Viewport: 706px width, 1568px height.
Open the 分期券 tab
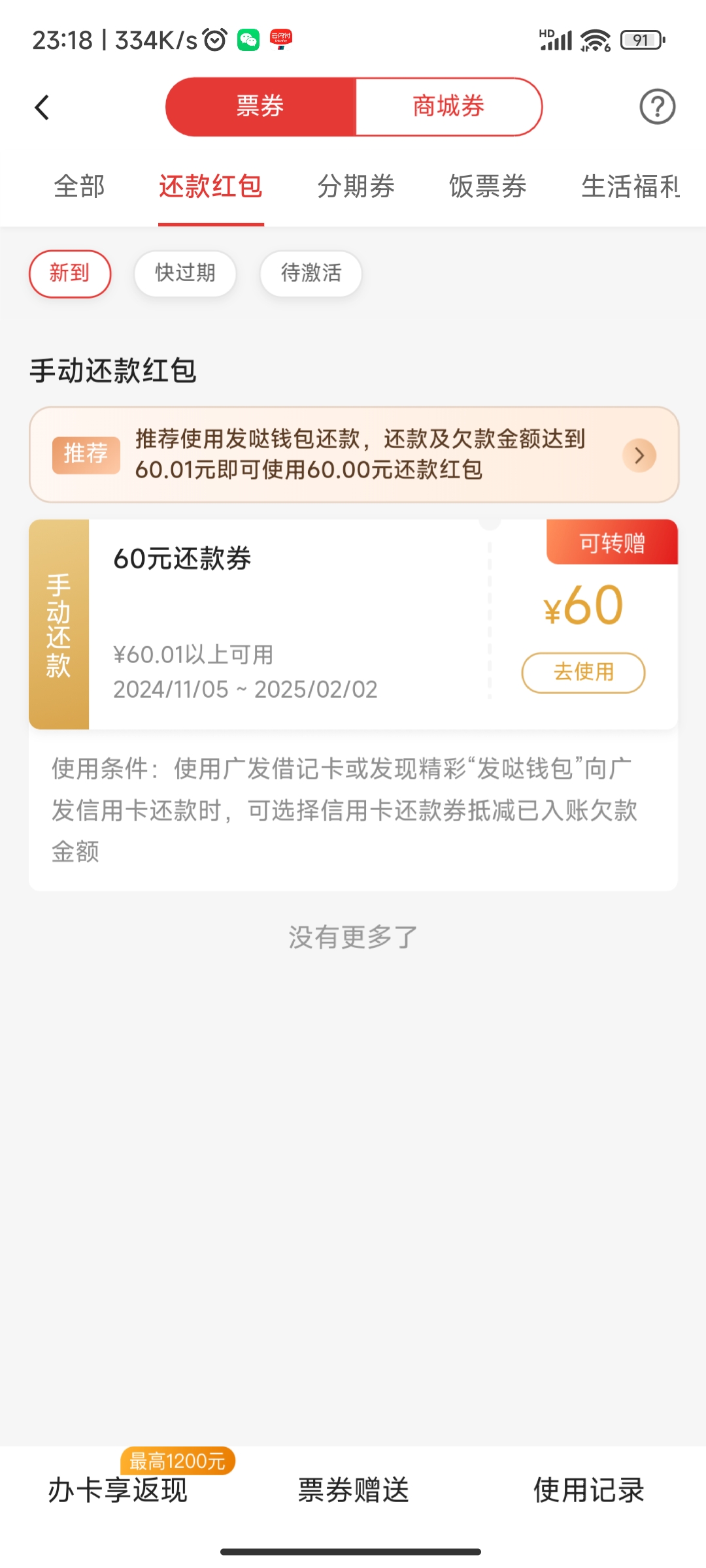[356, 187]
